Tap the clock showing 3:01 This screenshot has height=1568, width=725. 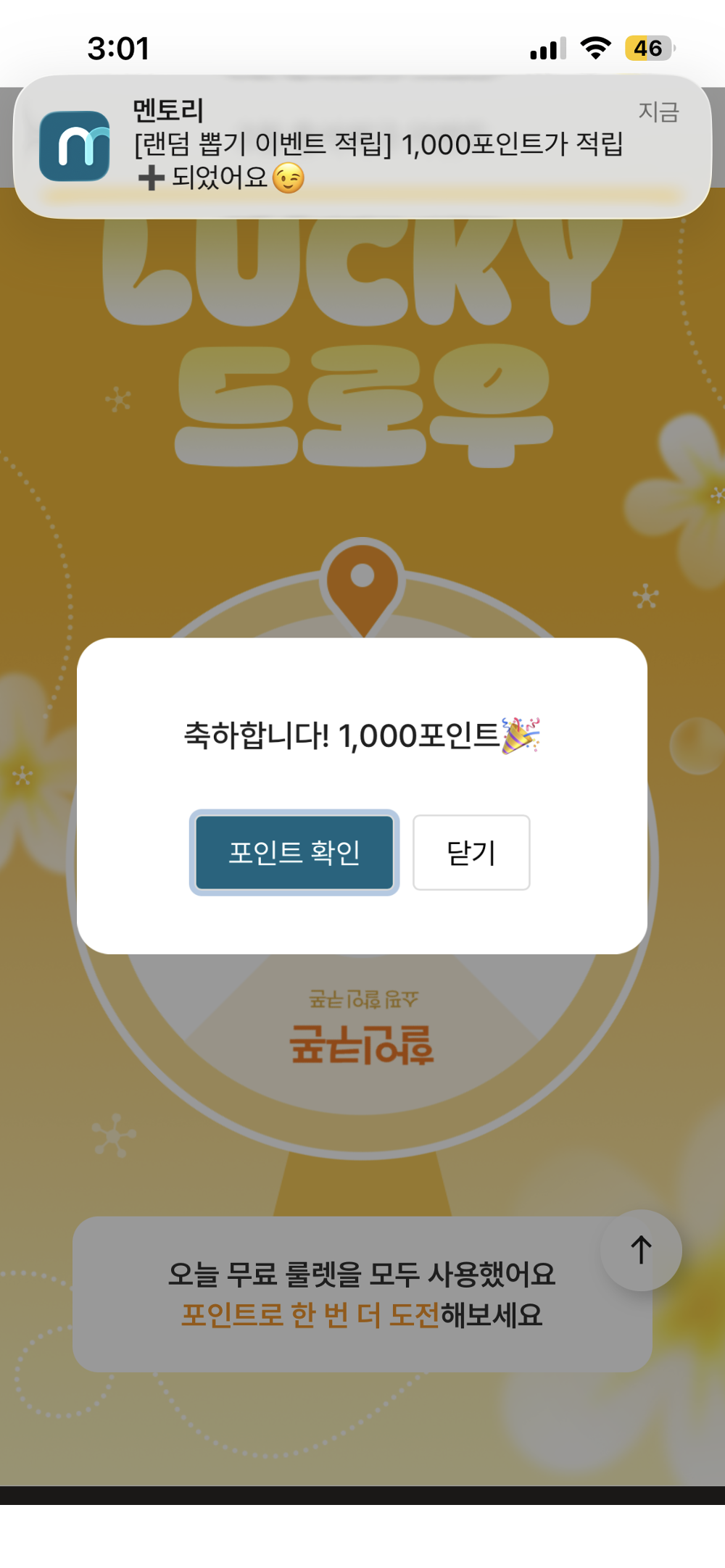pos(118,48)
